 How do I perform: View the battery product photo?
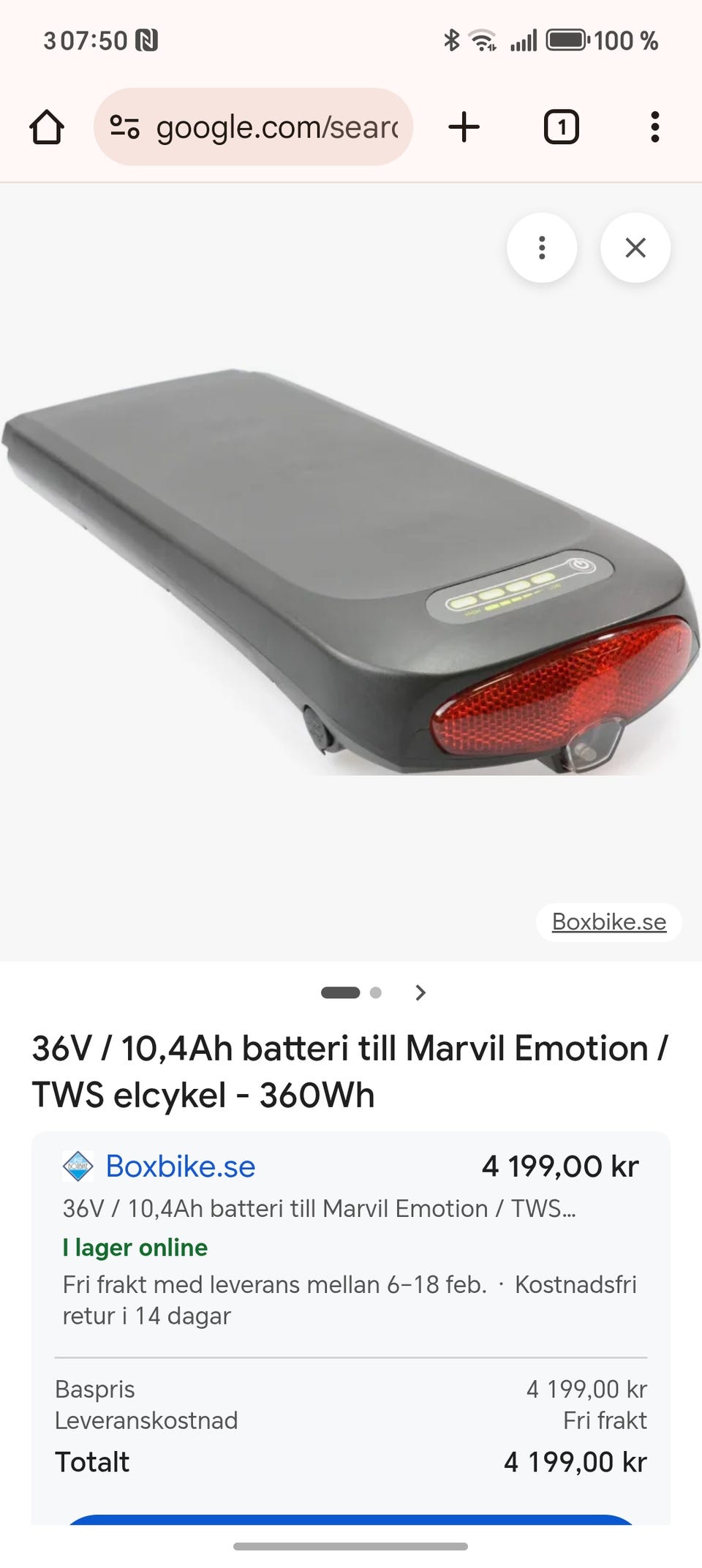(351, 570)
